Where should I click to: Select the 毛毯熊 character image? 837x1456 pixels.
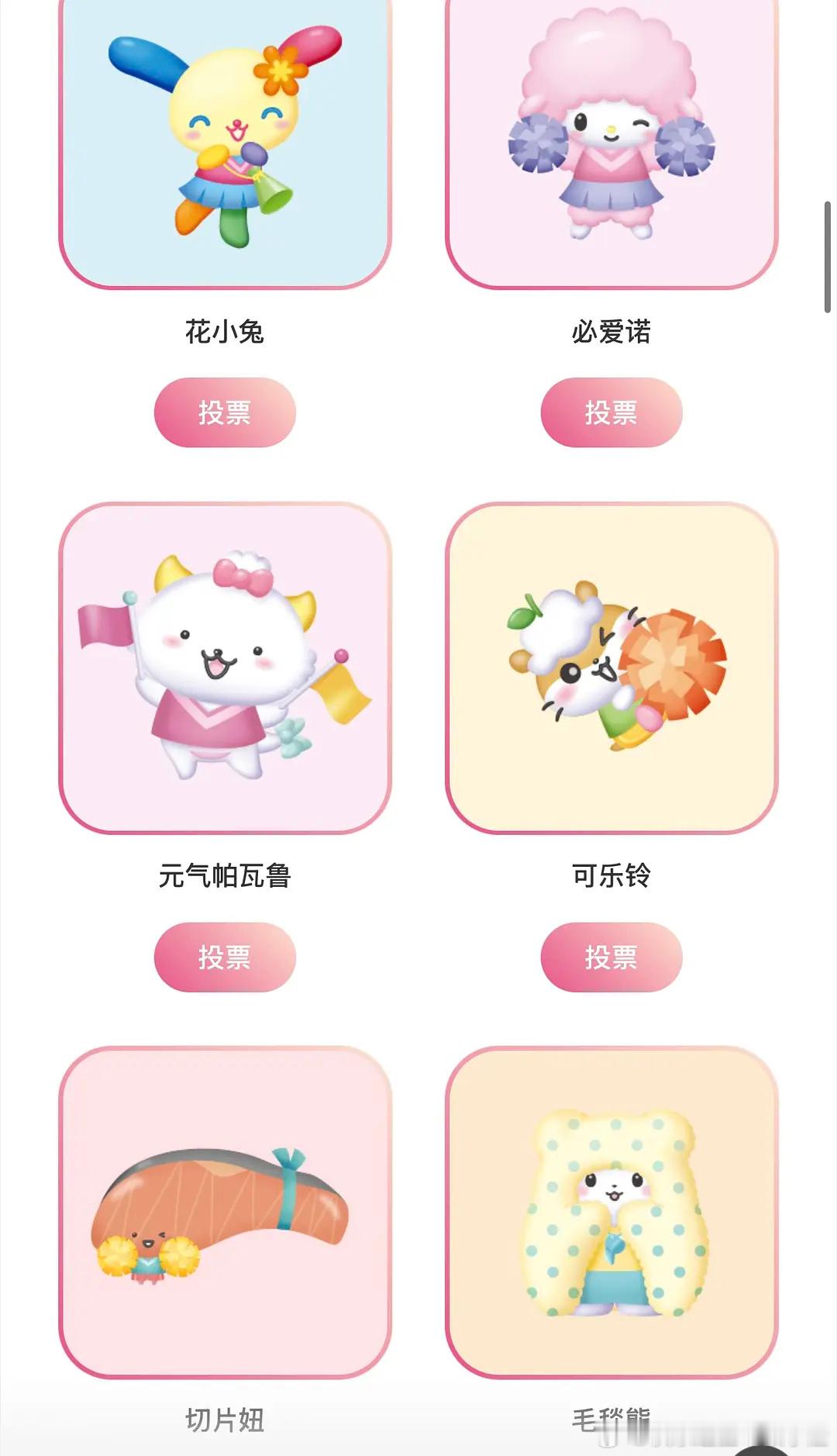[x=611, y=1209]
